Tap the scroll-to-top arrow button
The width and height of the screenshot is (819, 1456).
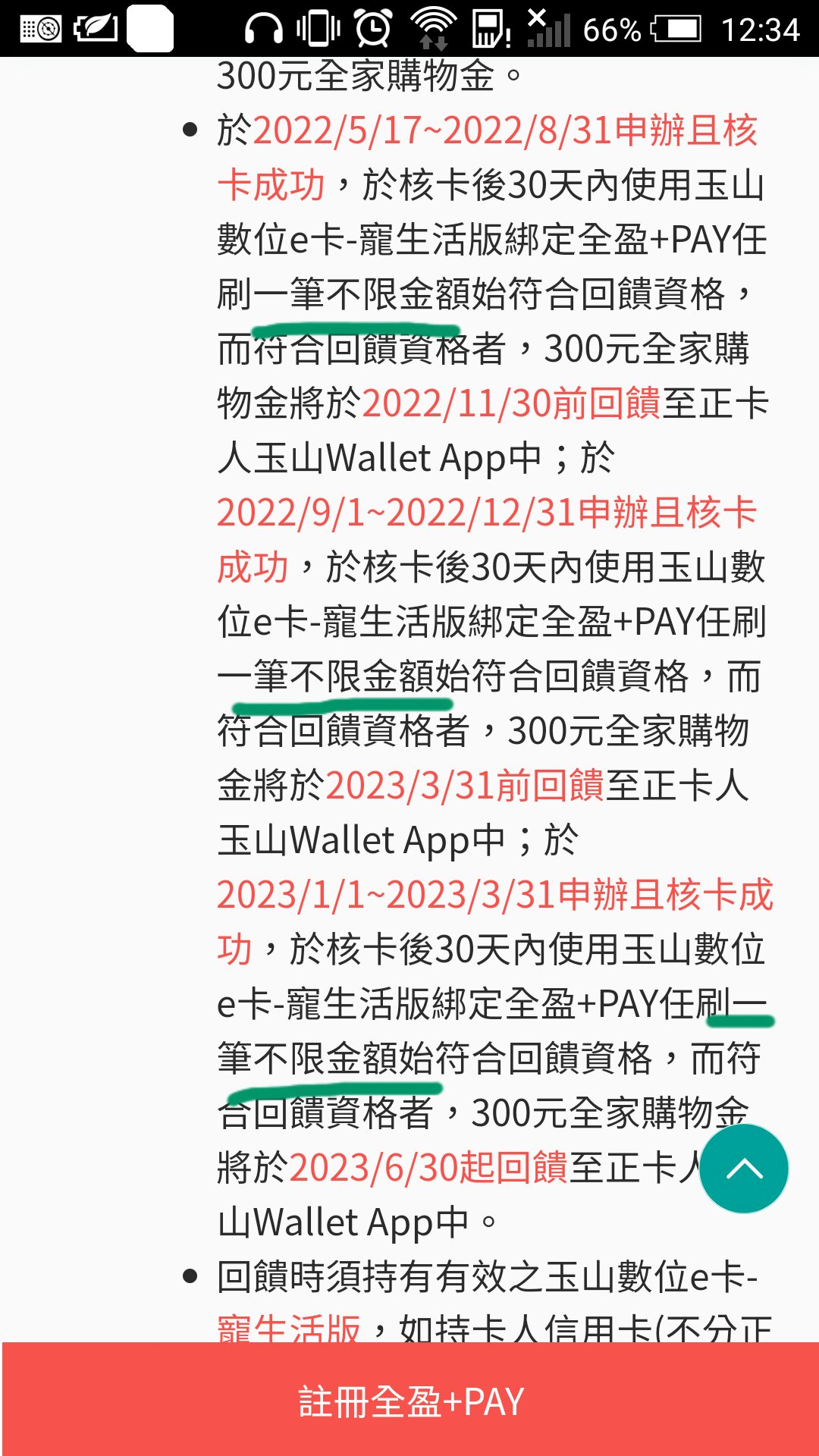click(x=743, y=1169)
